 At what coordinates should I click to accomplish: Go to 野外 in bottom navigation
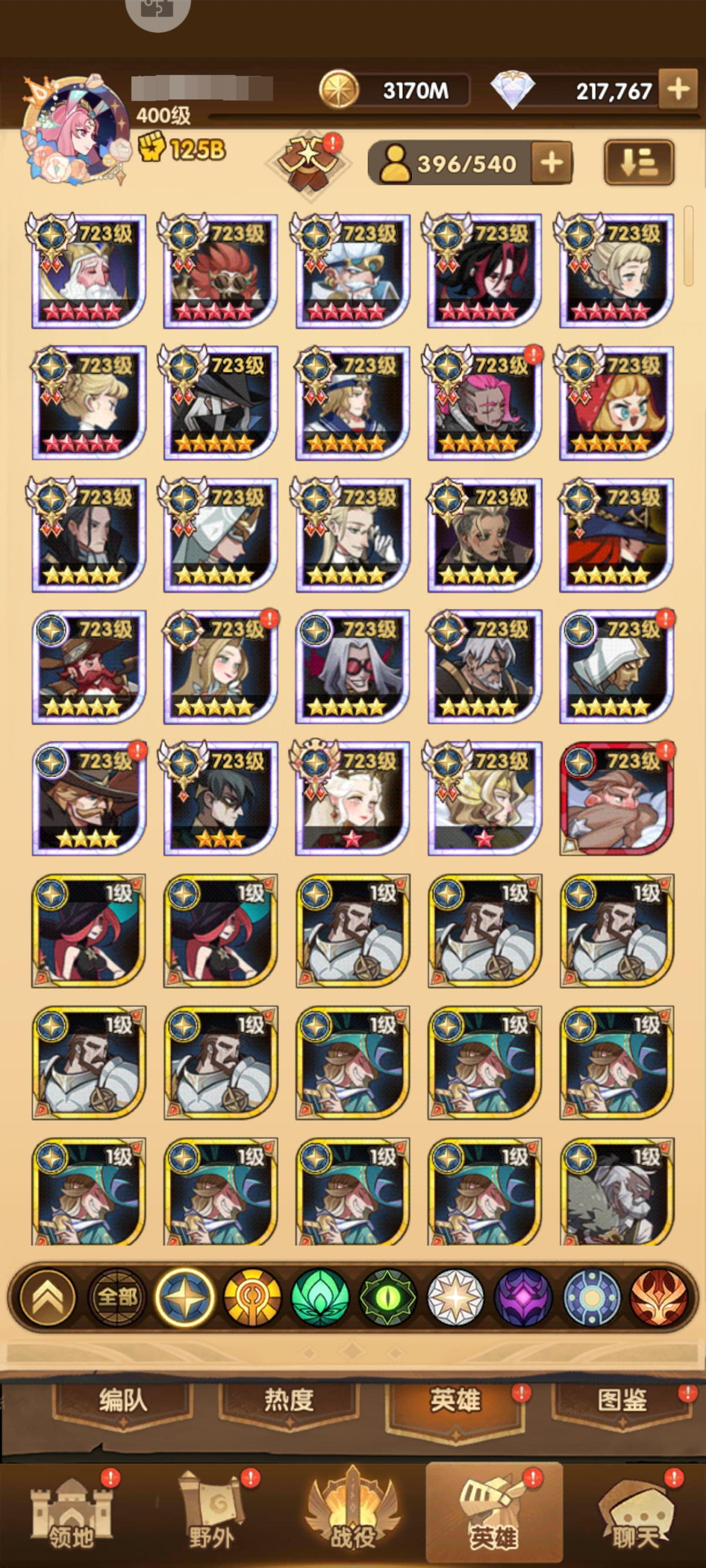211,1516
